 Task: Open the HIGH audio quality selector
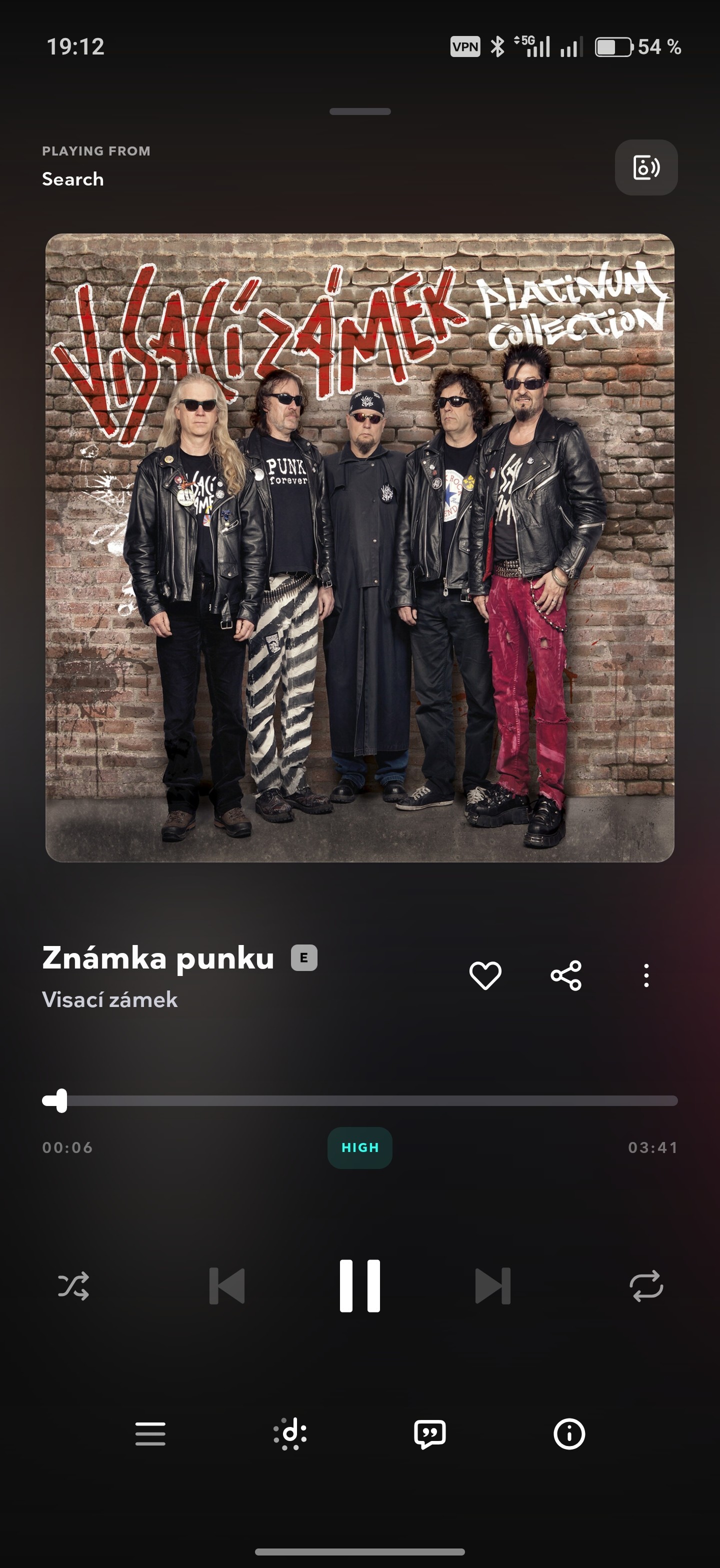click(359, 1148)
